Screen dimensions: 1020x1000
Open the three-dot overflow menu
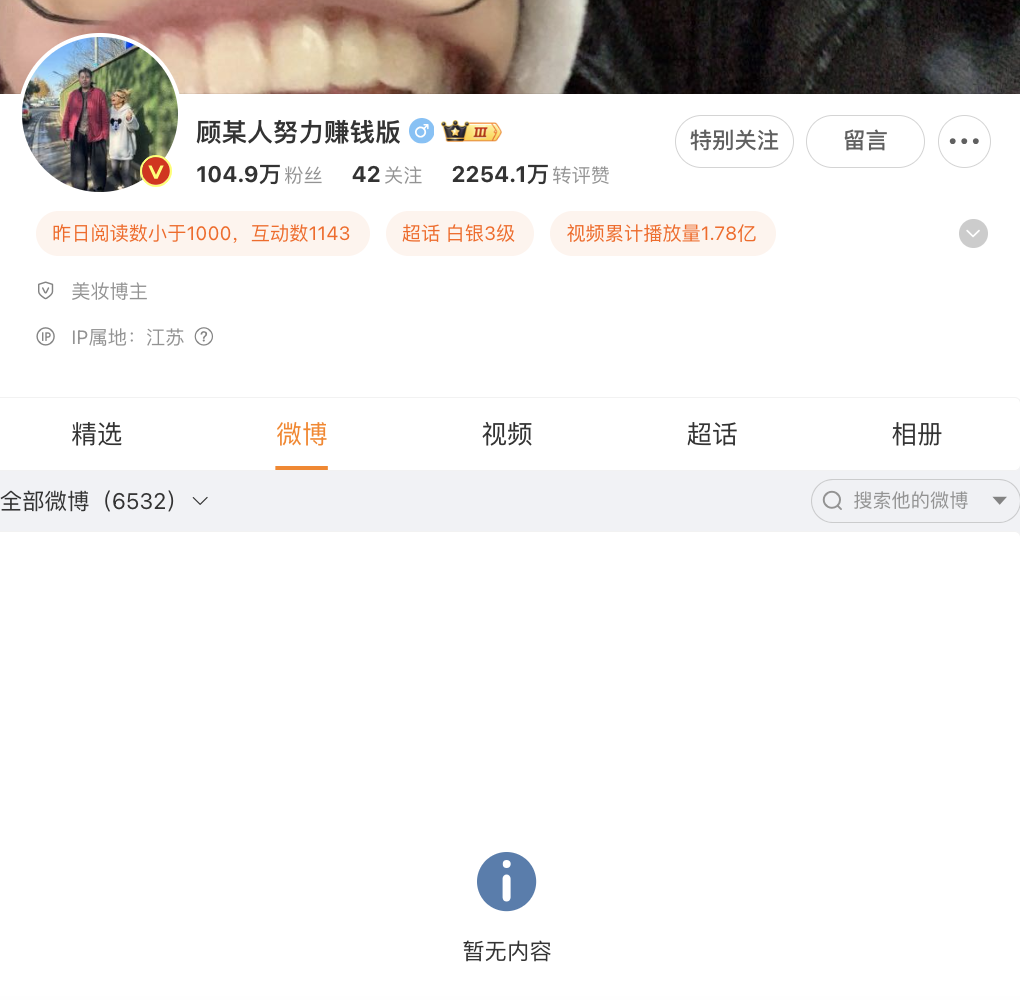(964, 141)
